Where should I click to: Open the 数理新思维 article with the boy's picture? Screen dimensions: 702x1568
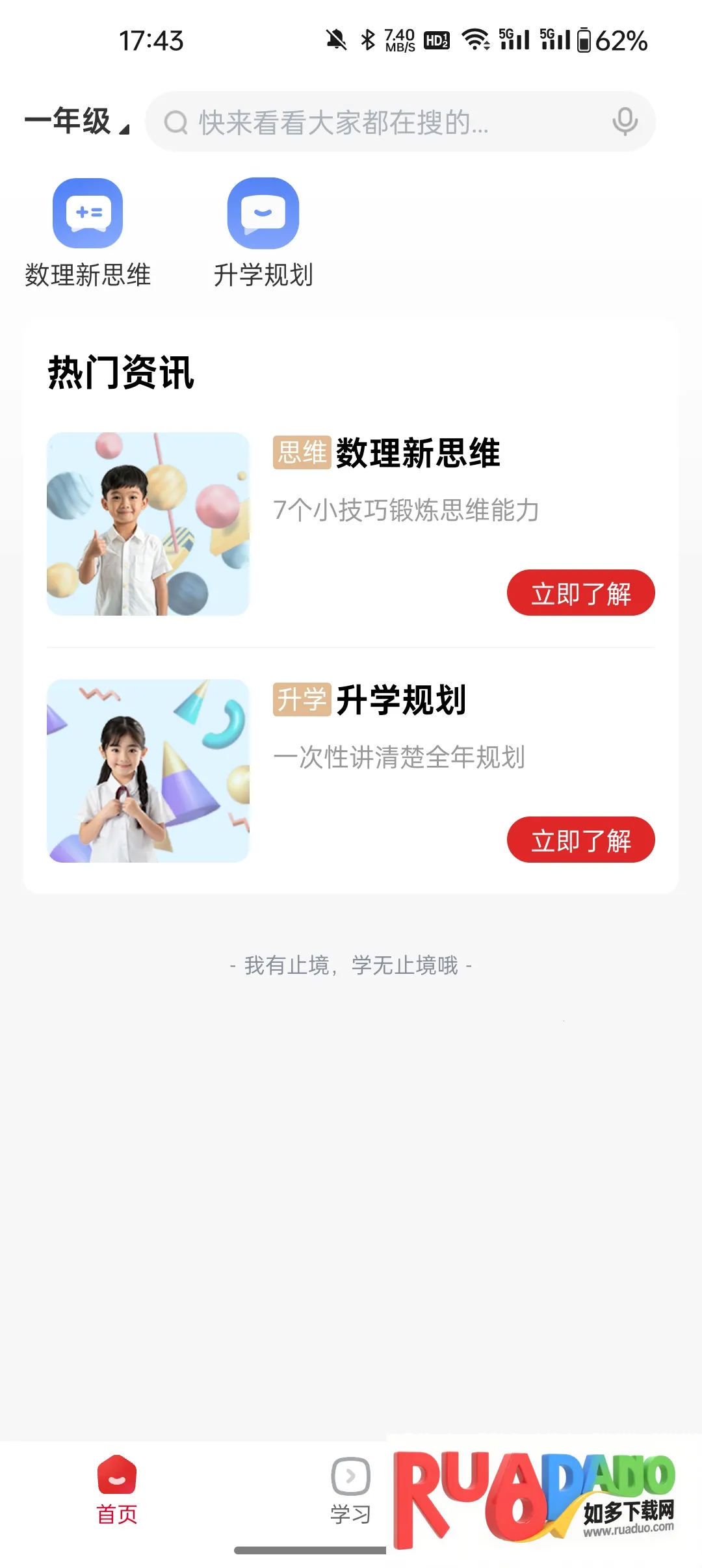pyautogui.click(x=148, y=524)
